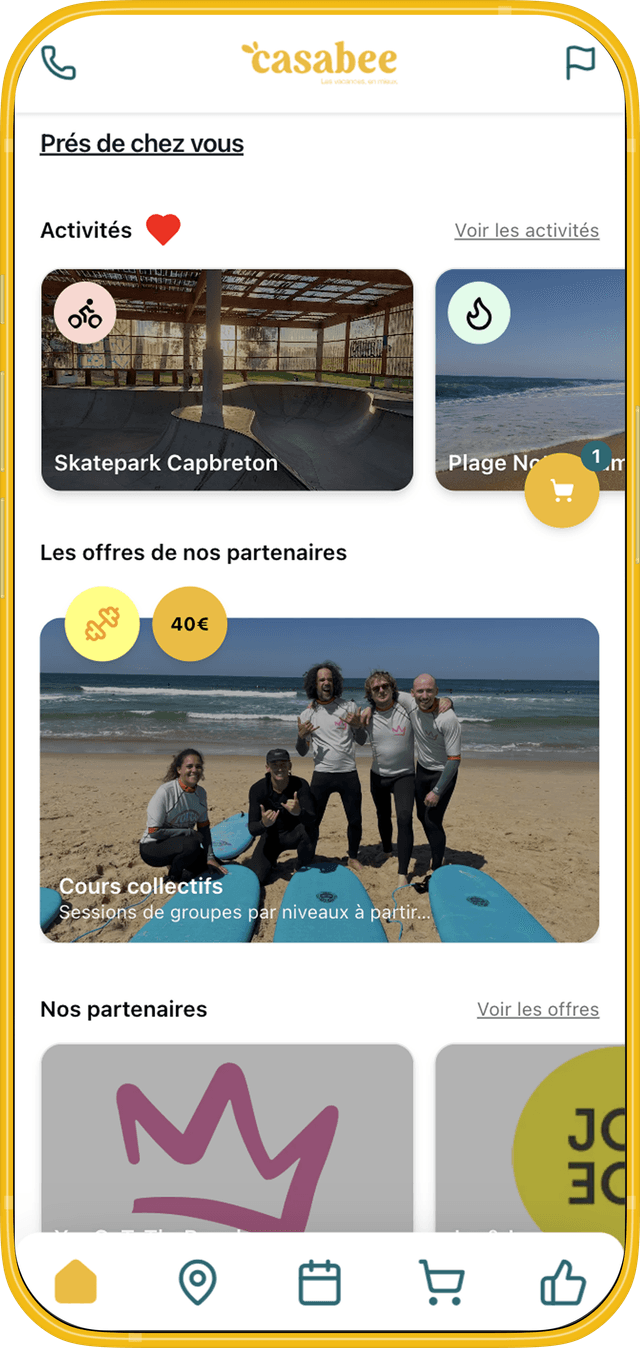Open the Voir les activités link
The image size is (640, 1348).
tap(526, 231)
